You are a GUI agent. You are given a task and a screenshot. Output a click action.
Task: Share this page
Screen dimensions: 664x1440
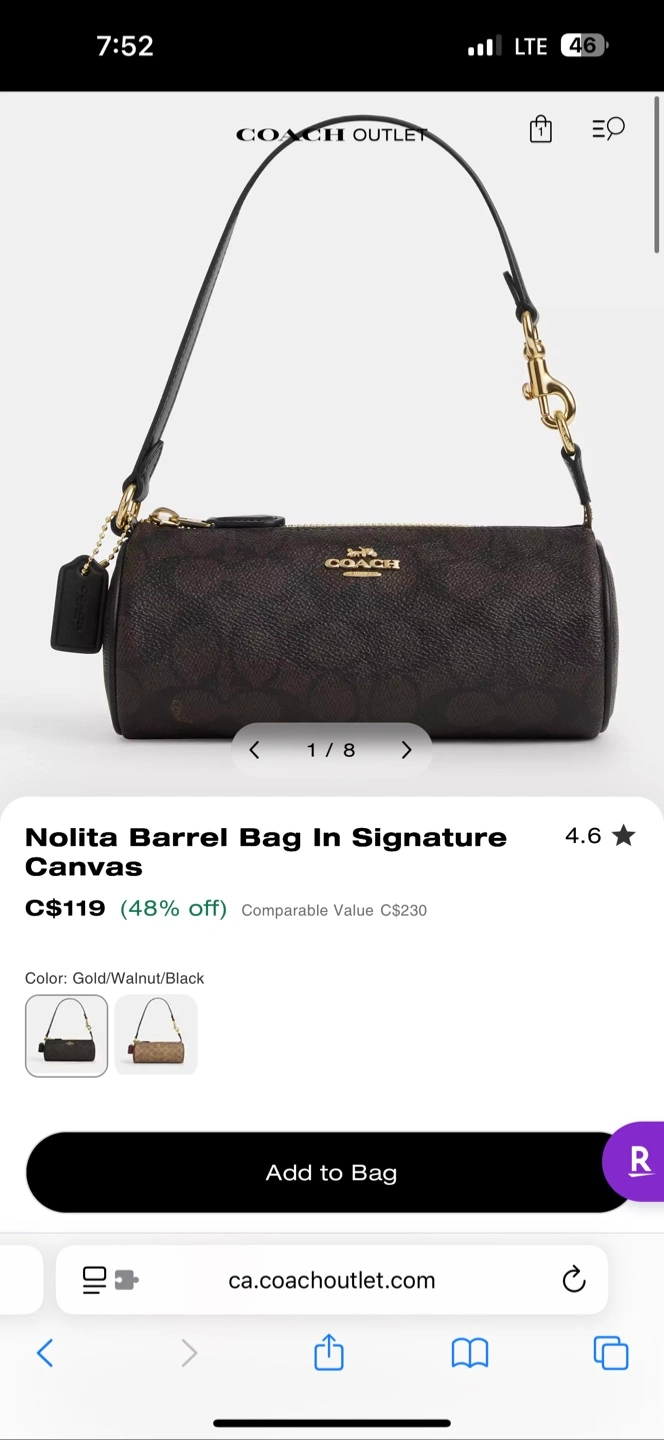click(329, 1353)
